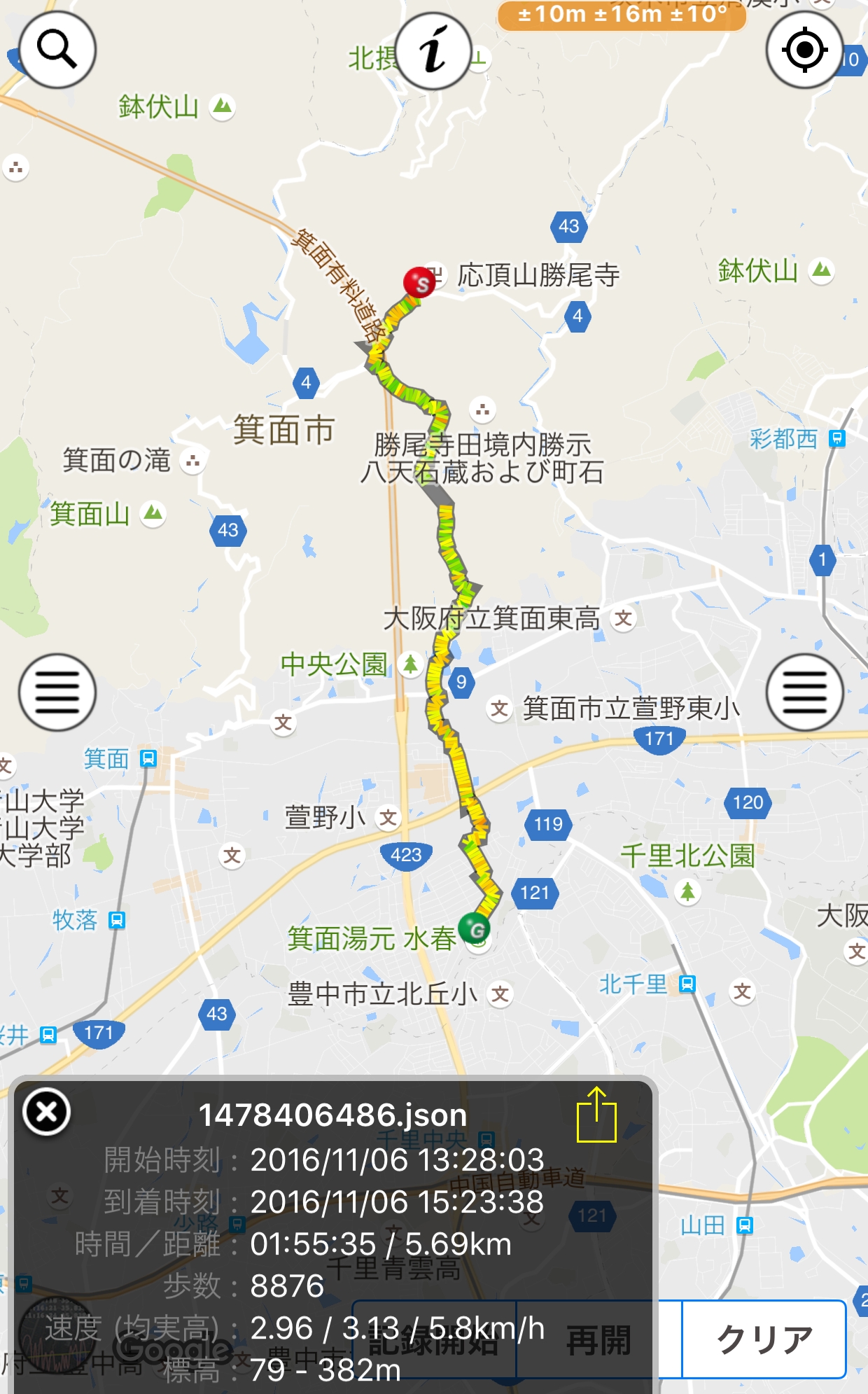Open the magnifier search button
The image size is (868, 1394).
click(x=57, y=49)
